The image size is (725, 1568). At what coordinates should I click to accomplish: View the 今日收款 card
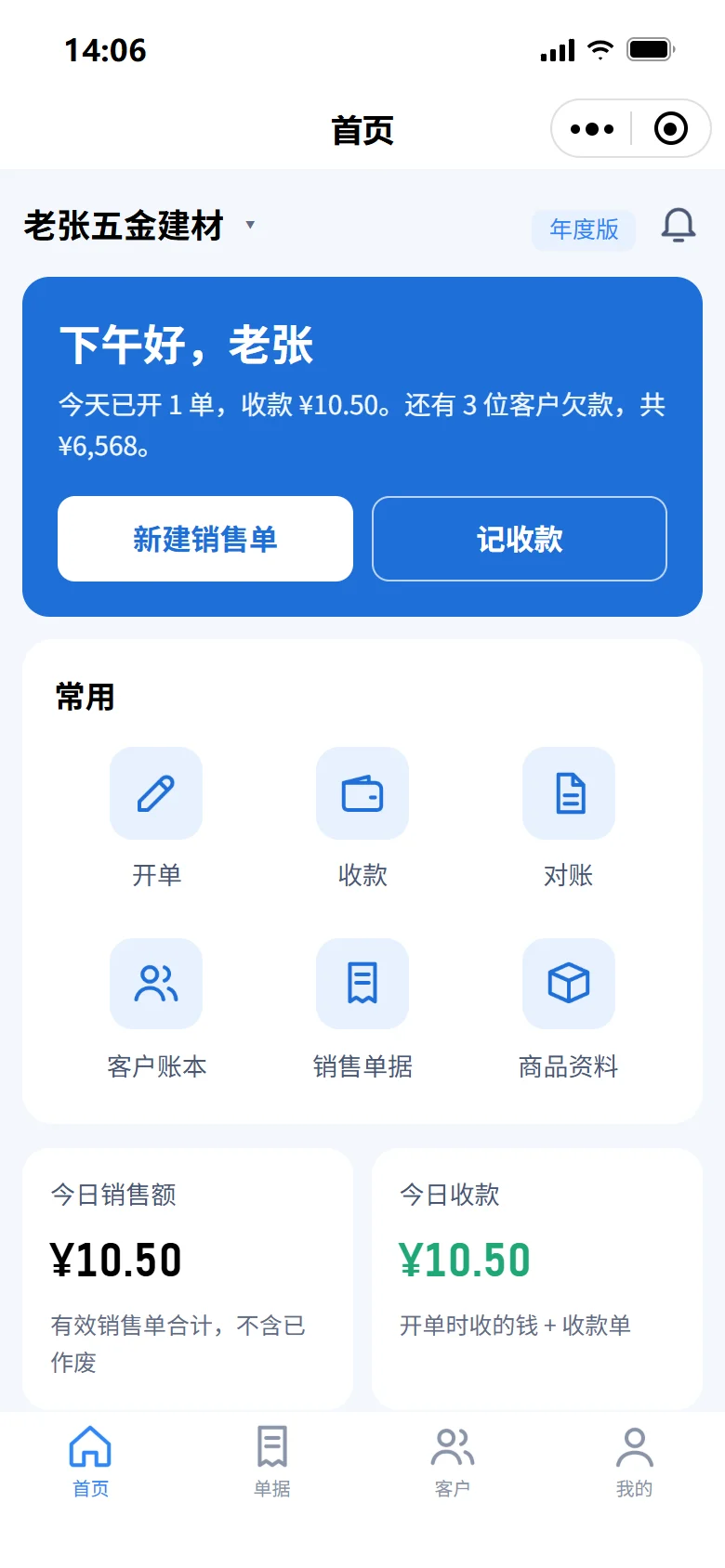(537, 1279)
